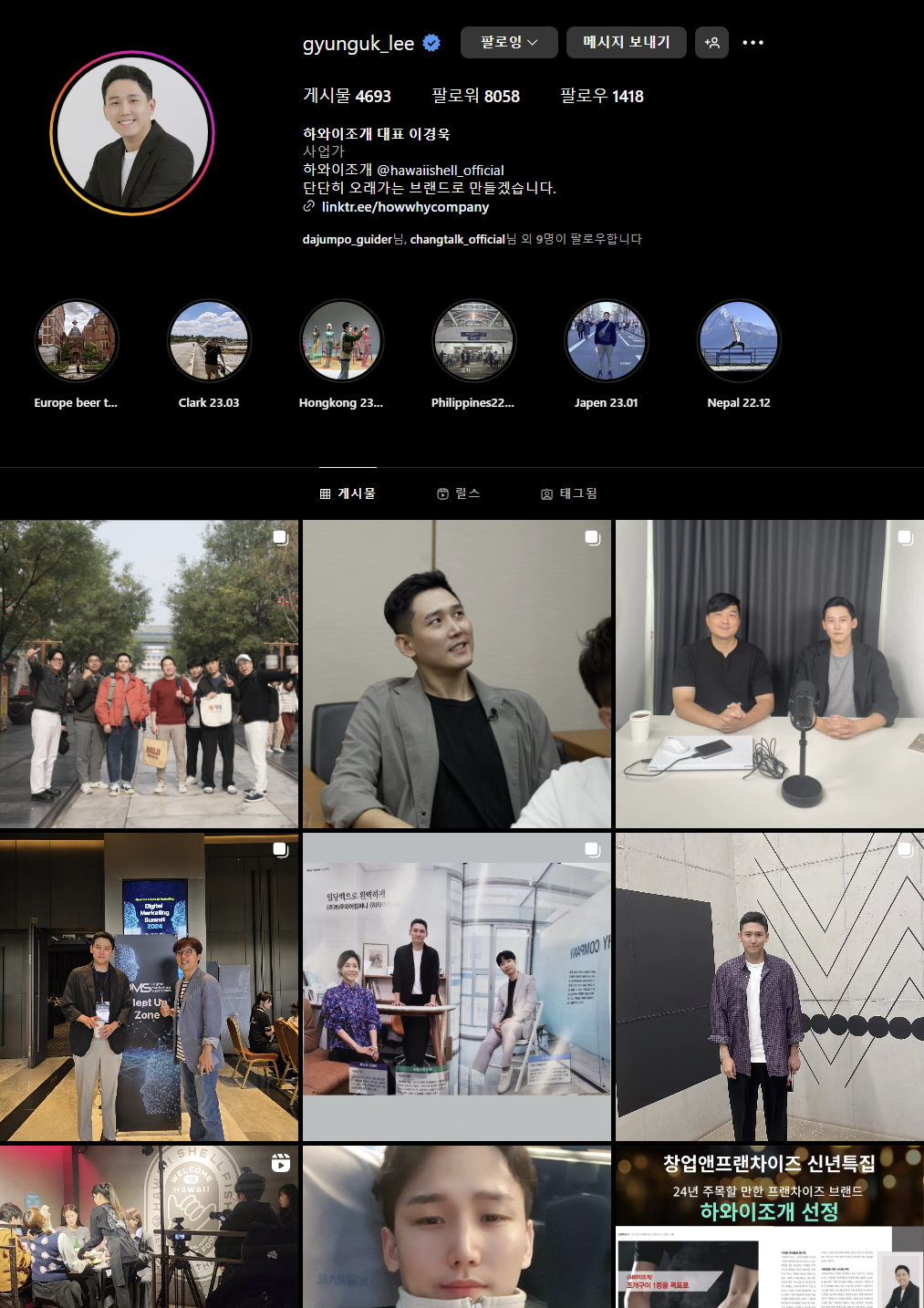Open Europe beer t... highlight
Screen dimensions: 924x1308
(77, 341)
